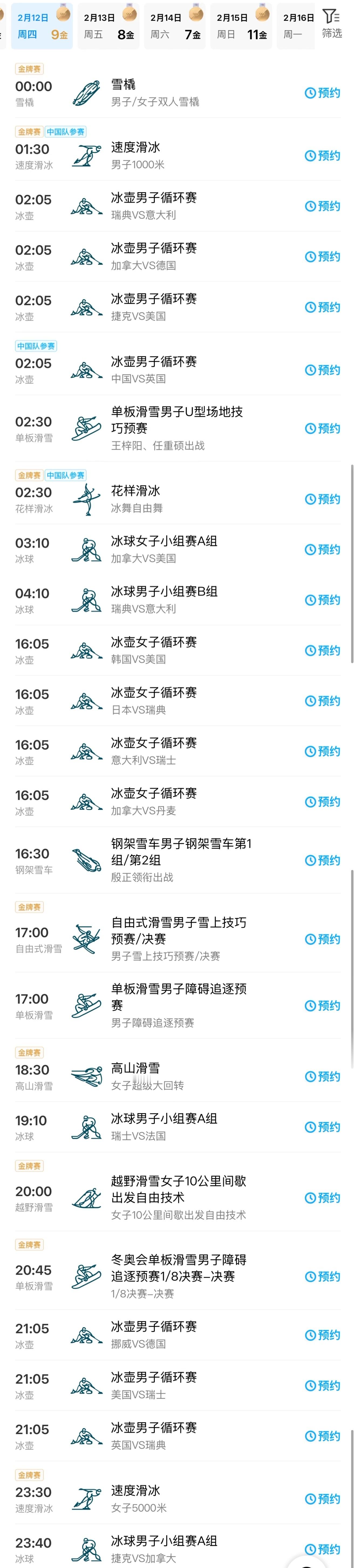Reserve 冰球女子小组赛A组 加拿大VS美国
The image size is (356, 1568).
[323, 550]
